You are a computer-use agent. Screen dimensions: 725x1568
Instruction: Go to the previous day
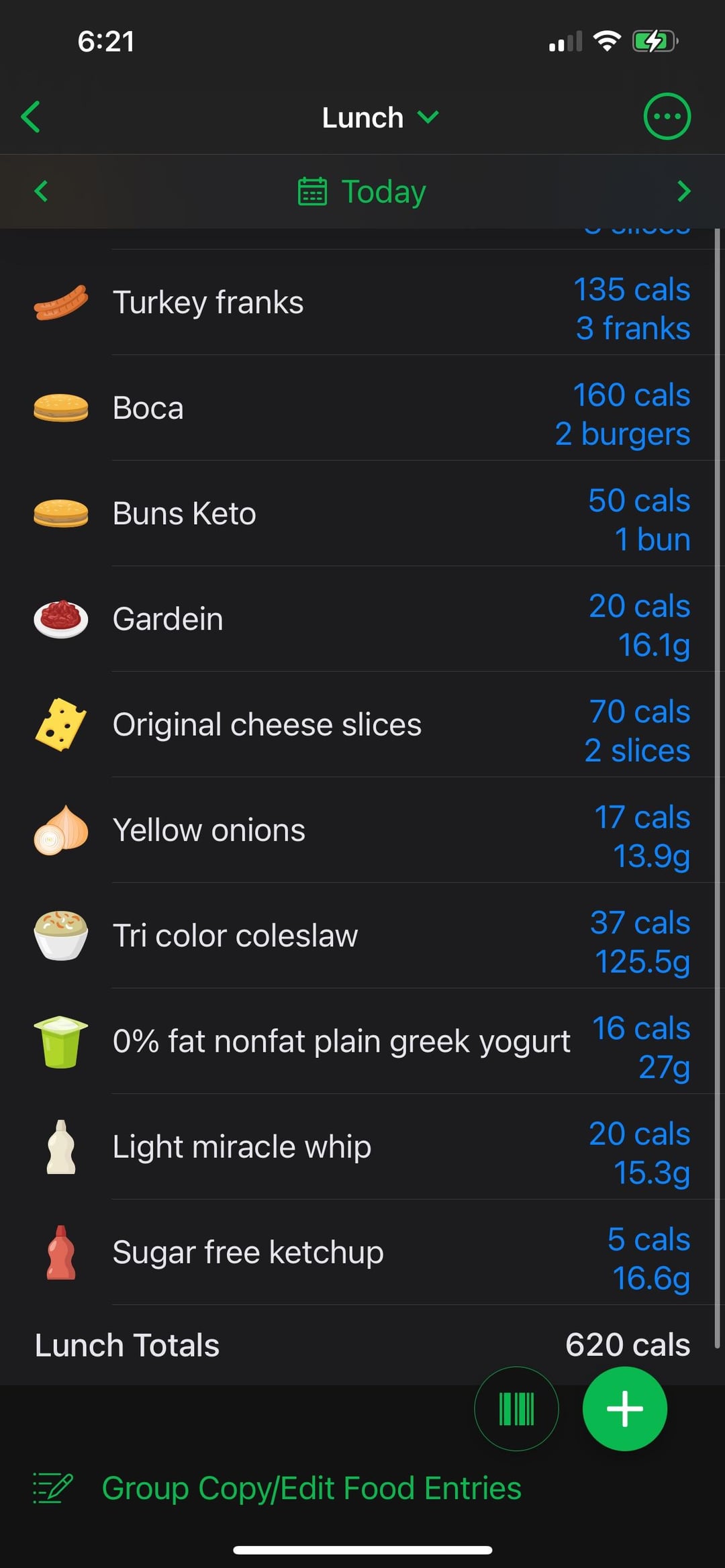coord(41,191)
